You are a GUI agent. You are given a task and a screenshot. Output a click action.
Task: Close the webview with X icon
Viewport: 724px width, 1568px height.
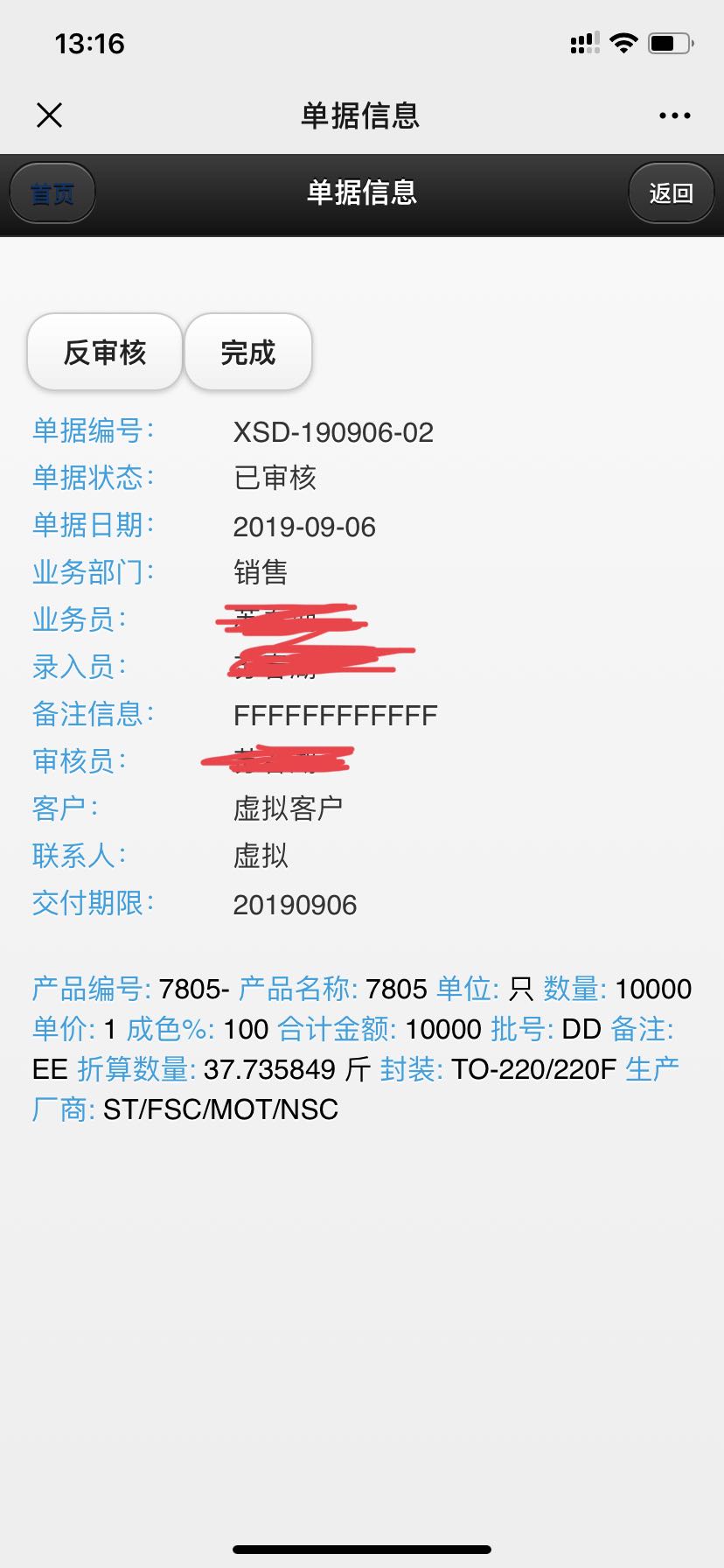50,115
